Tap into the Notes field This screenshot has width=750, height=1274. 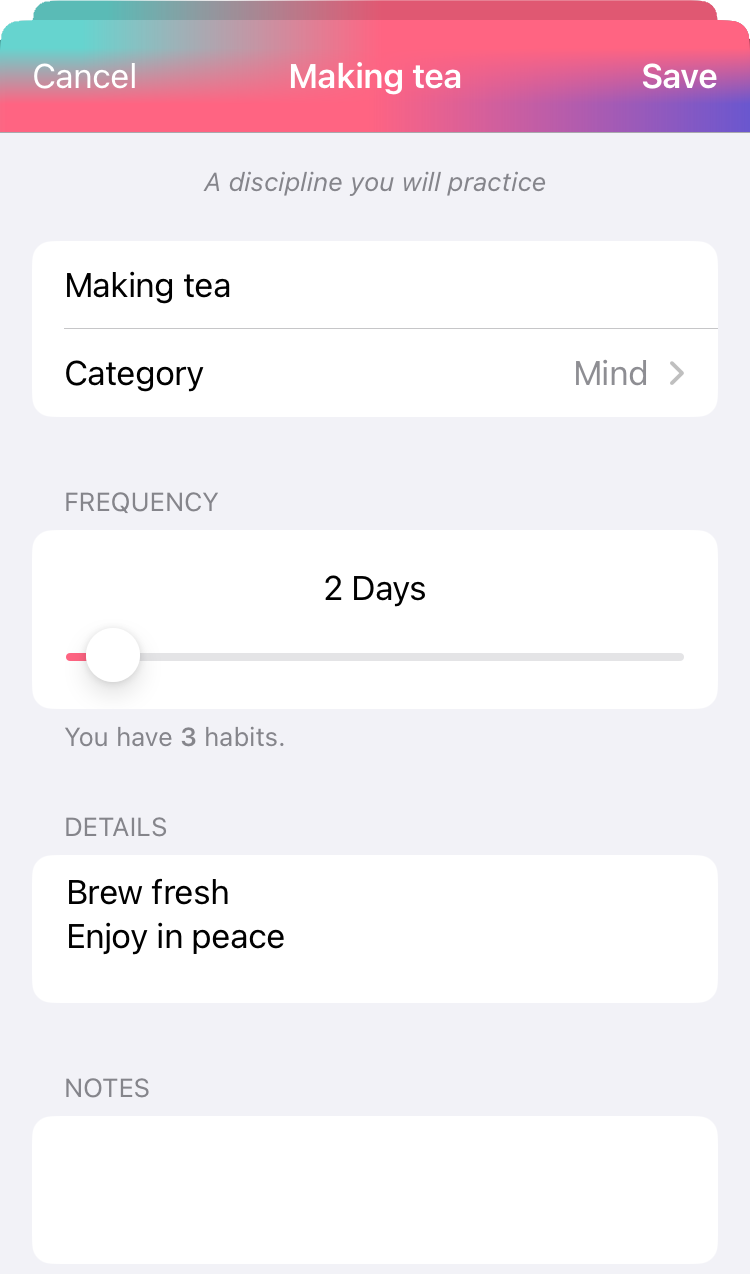[375, 1188]
